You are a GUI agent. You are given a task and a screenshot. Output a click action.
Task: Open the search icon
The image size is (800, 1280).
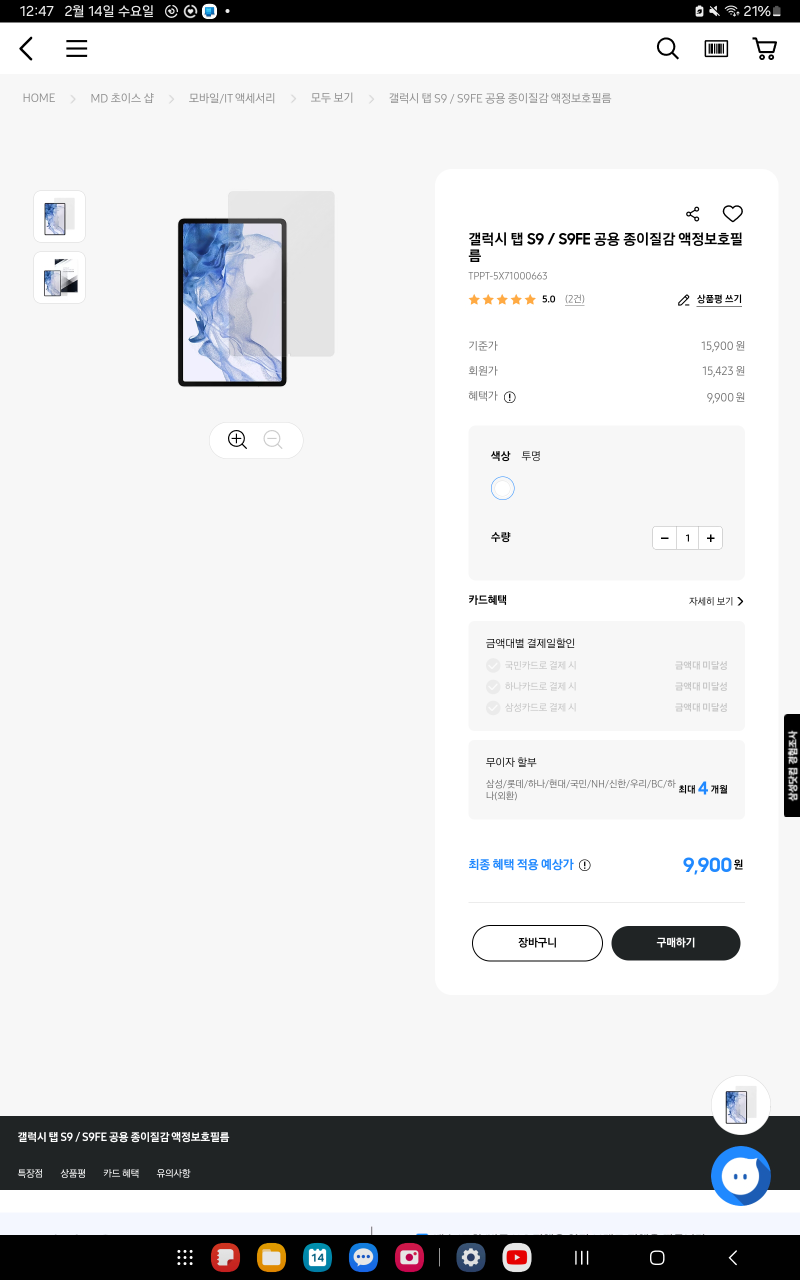pyautogui.click(x=667, y=48)
